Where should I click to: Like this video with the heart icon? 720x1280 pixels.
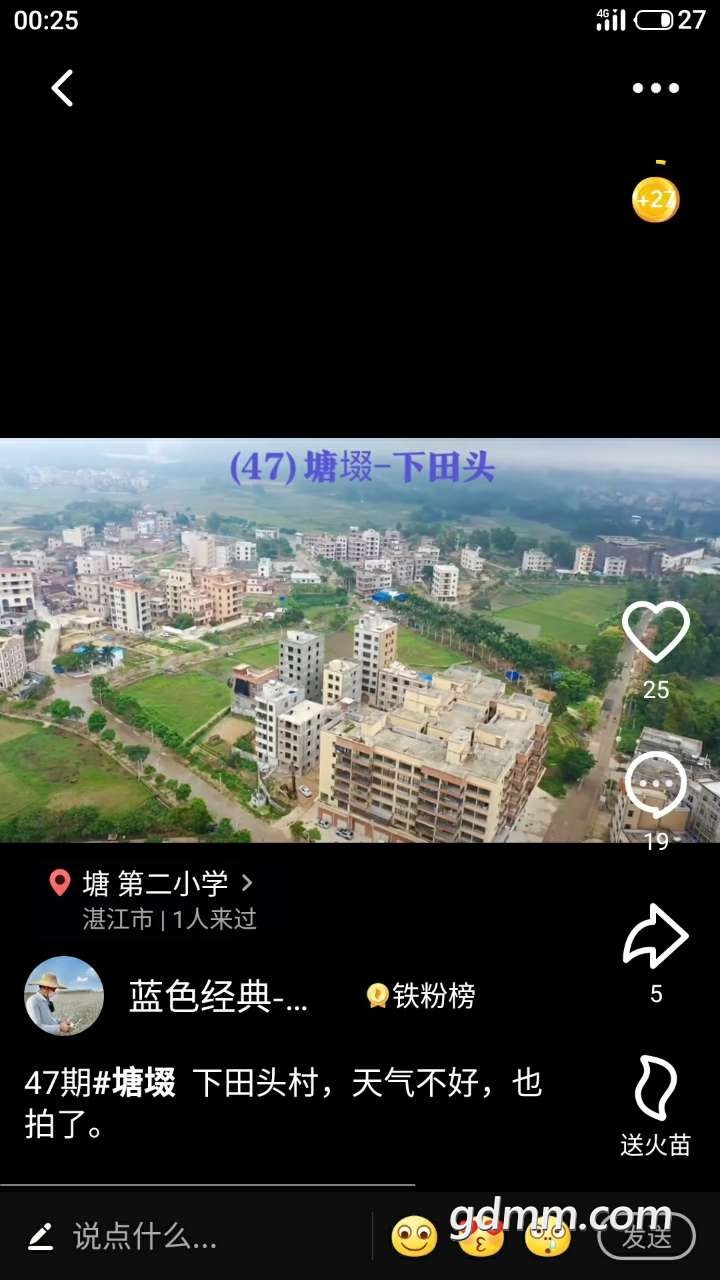click(655, 634)
